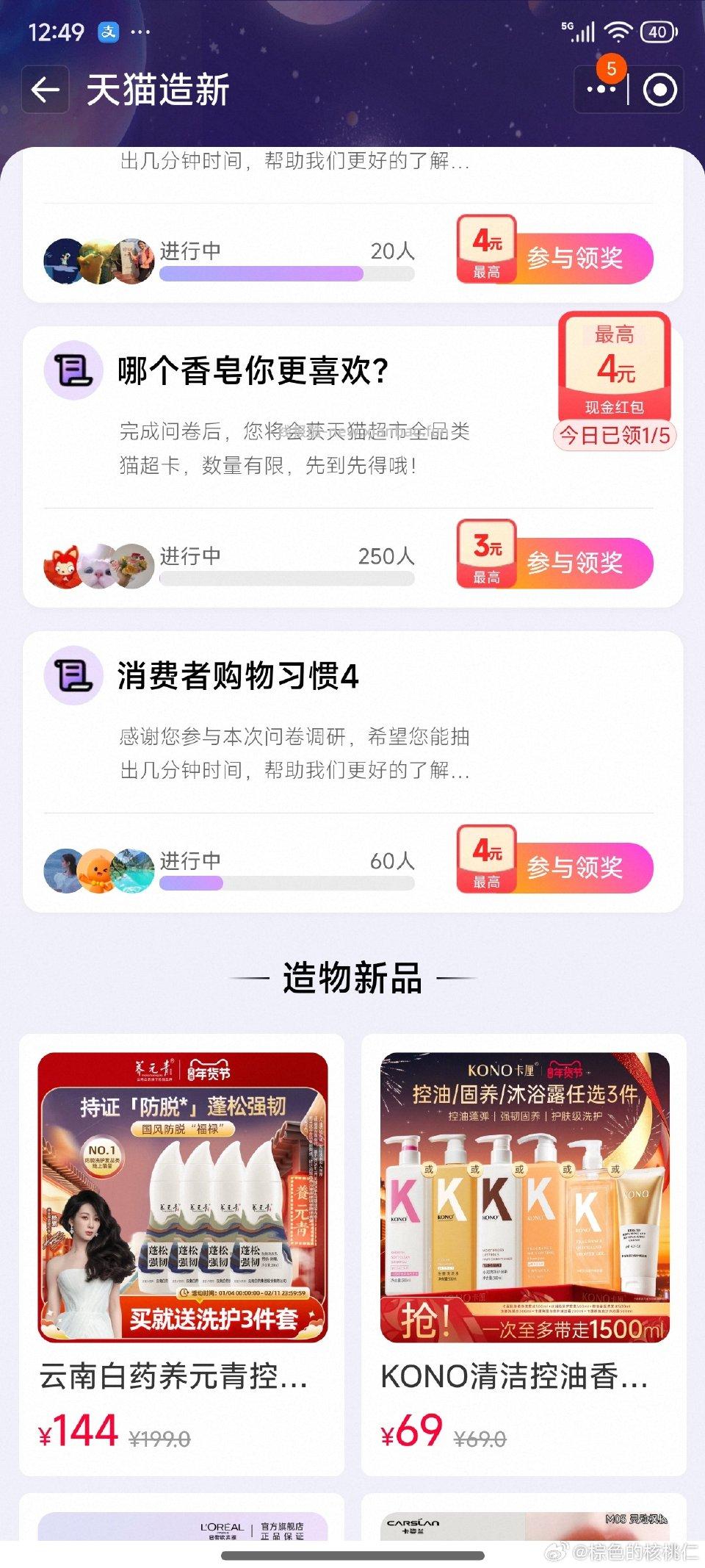Image resolution: width=705 pixels, height=1568 pixels.
Task: Tap the back arrow to exit 天猫造新
Action: click(46, 89)
